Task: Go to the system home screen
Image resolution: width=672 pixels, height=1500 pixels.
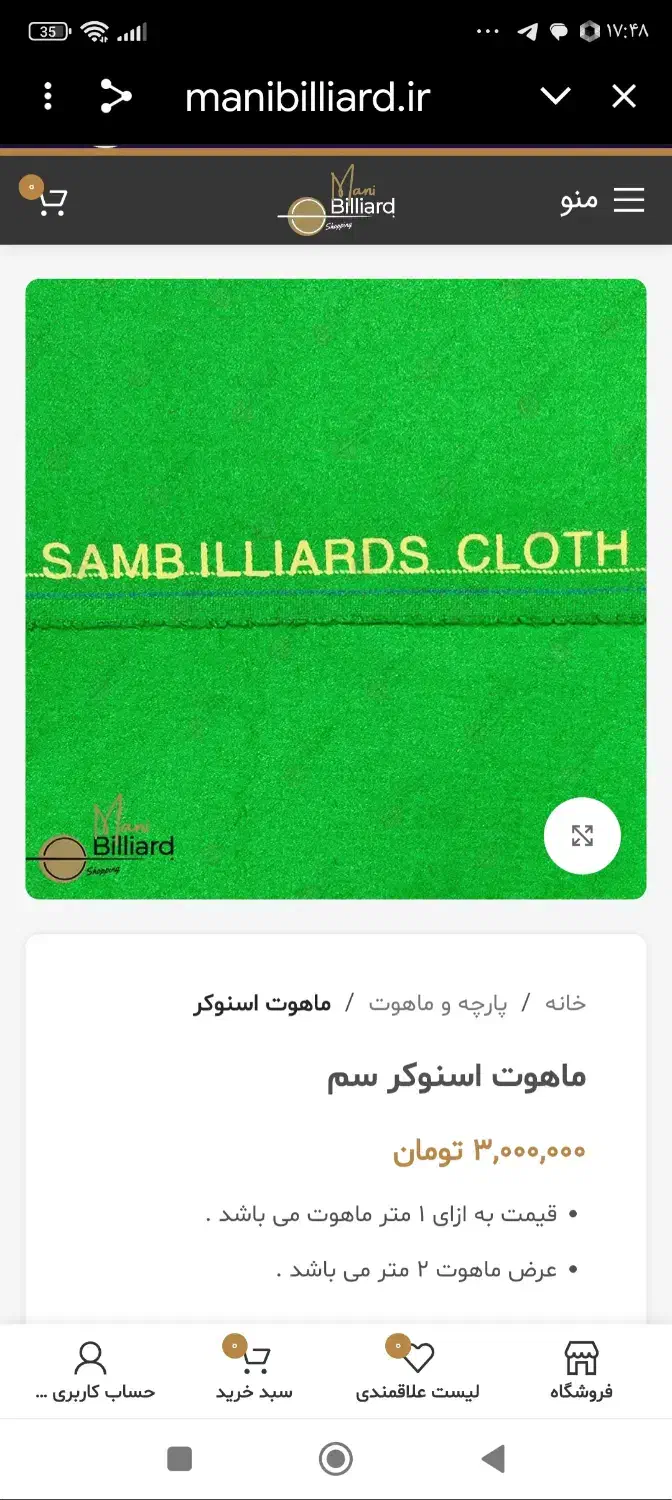Action: 336,1459
